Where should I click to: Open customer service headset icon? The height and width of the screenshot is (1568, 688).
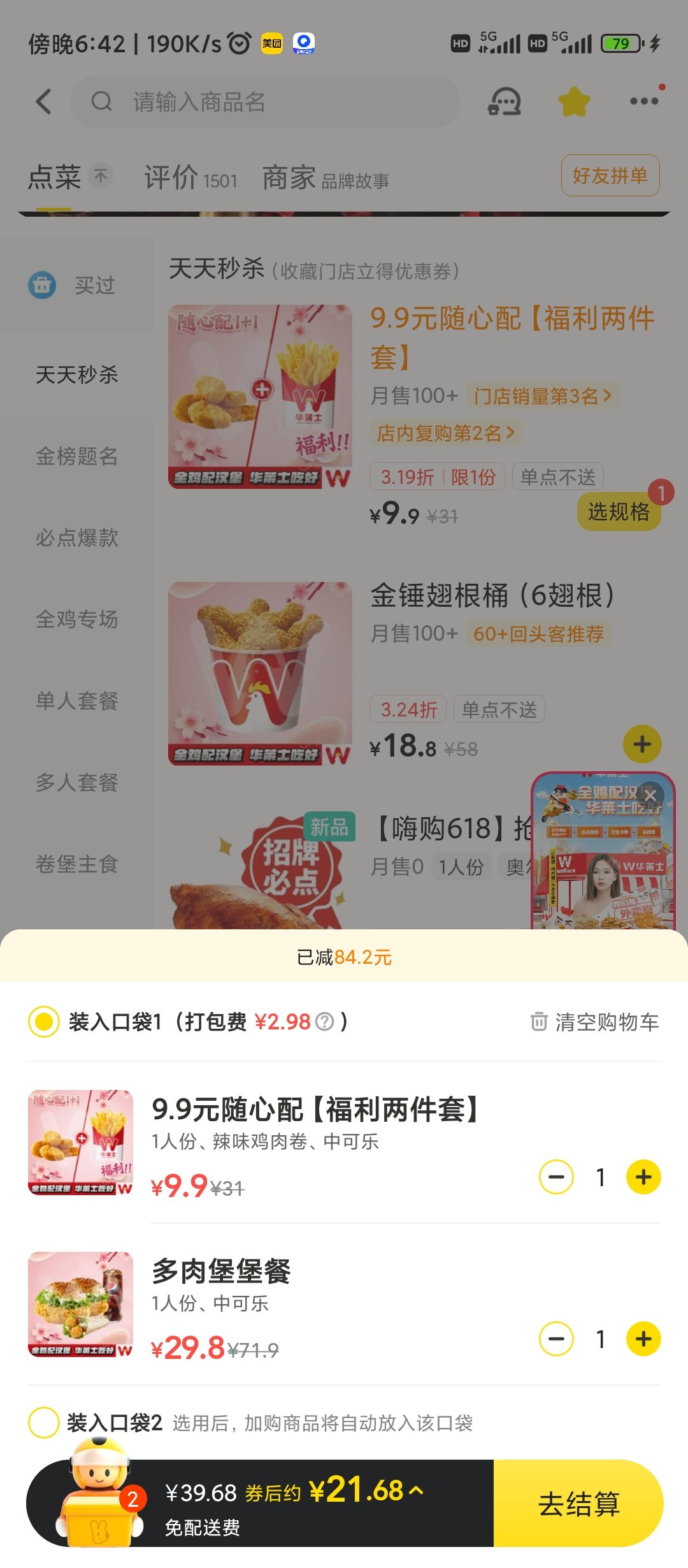point(505,101)
